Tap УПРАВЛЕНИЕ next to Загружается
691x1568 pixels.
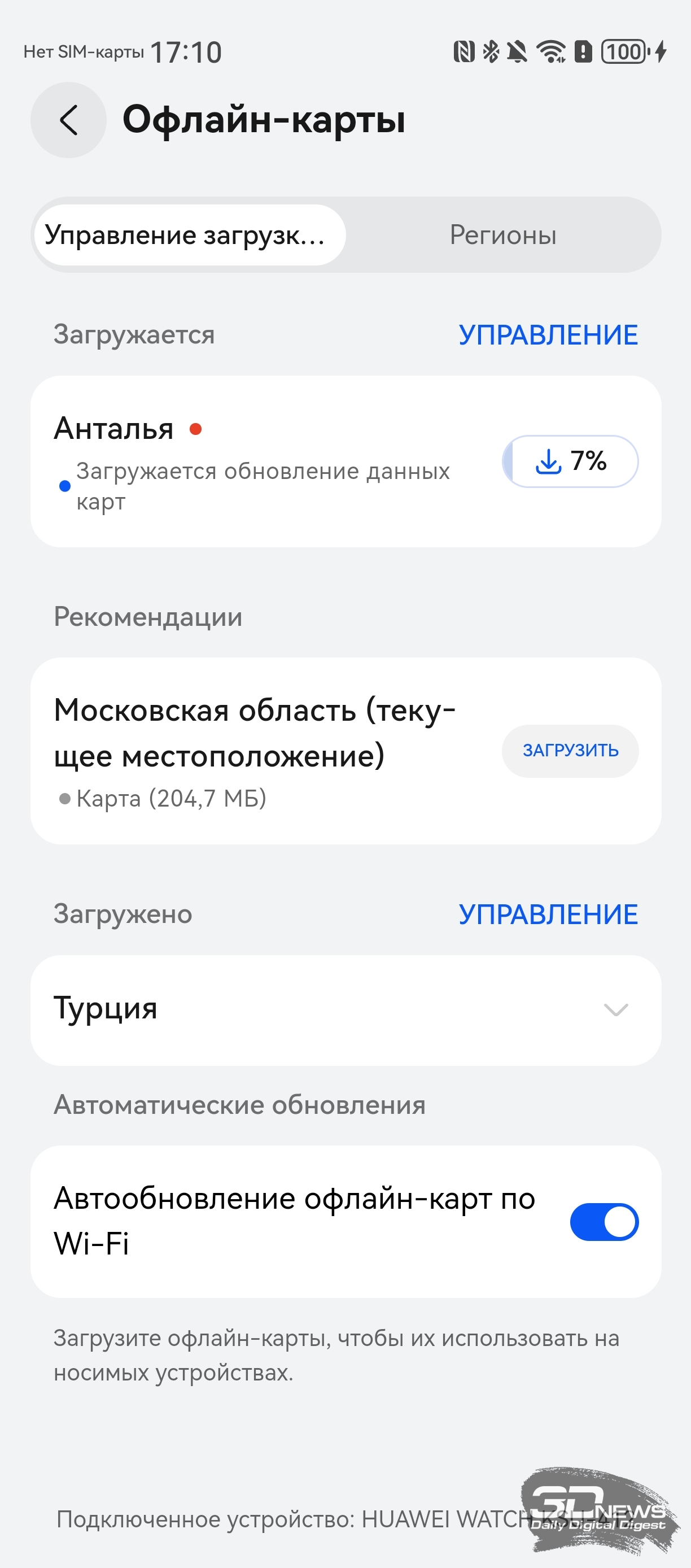click(x=548, y=336)
